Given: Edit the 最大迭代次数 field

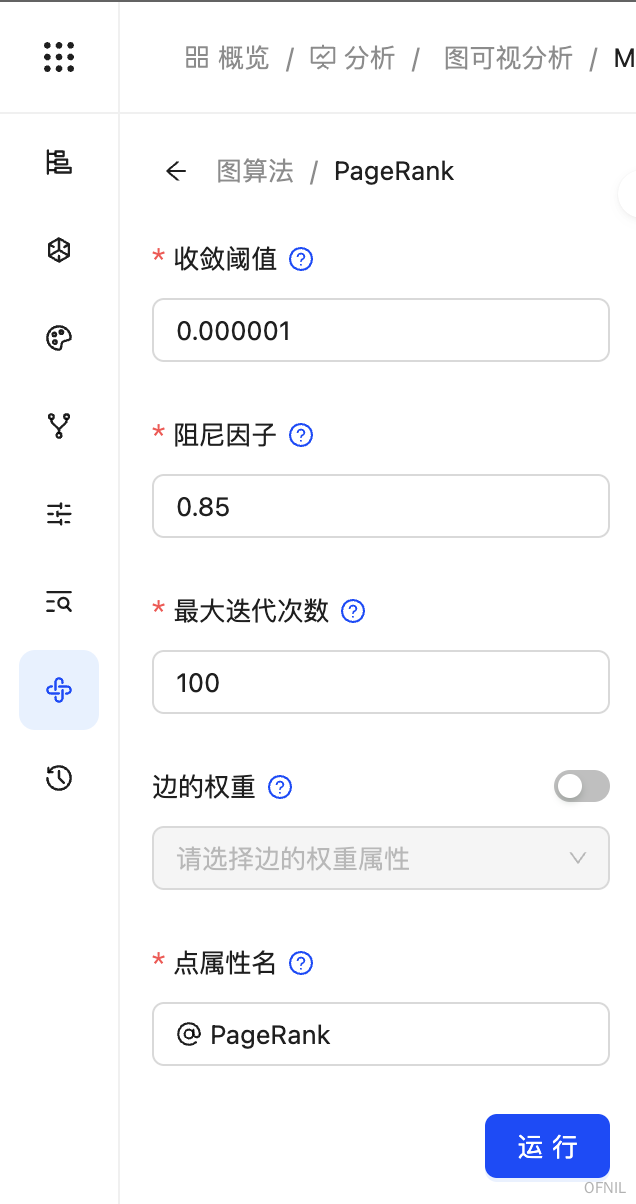Looking at the screenshot, I should (381, 682).
